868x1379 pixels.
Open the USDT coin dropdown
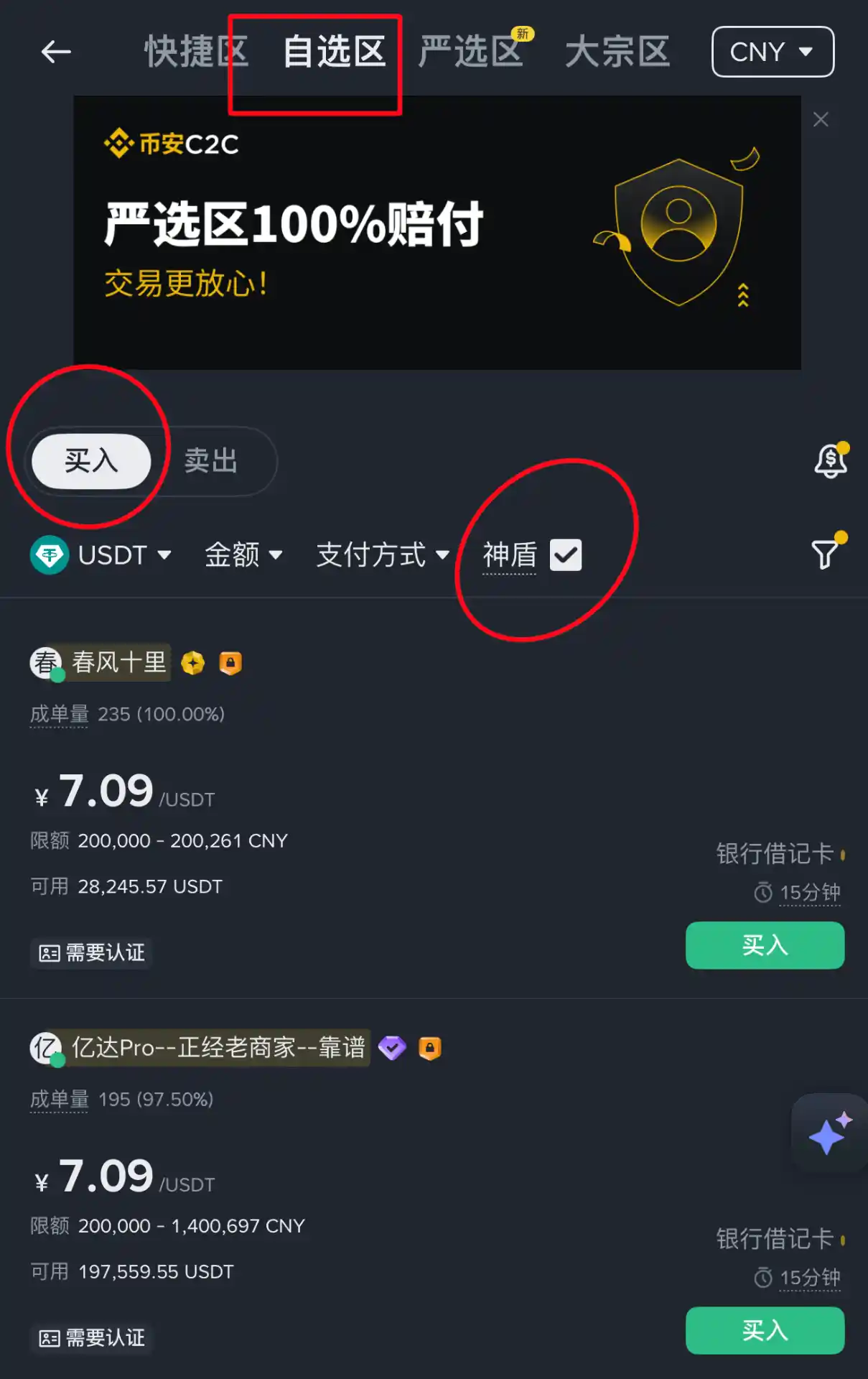click(x=101, y=555)
